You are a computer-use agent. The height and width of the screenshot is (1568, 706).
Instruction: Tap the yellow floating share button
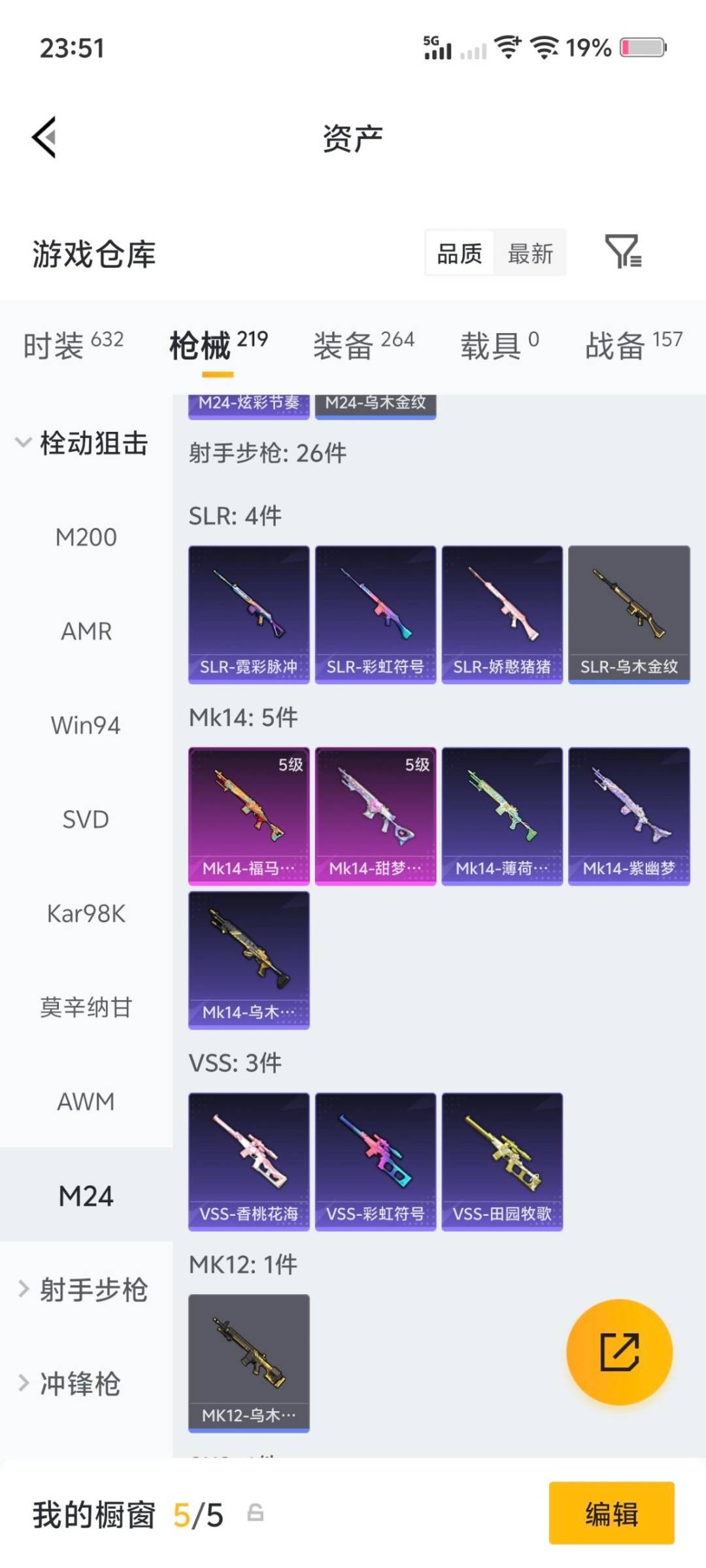pos(619,1352)
